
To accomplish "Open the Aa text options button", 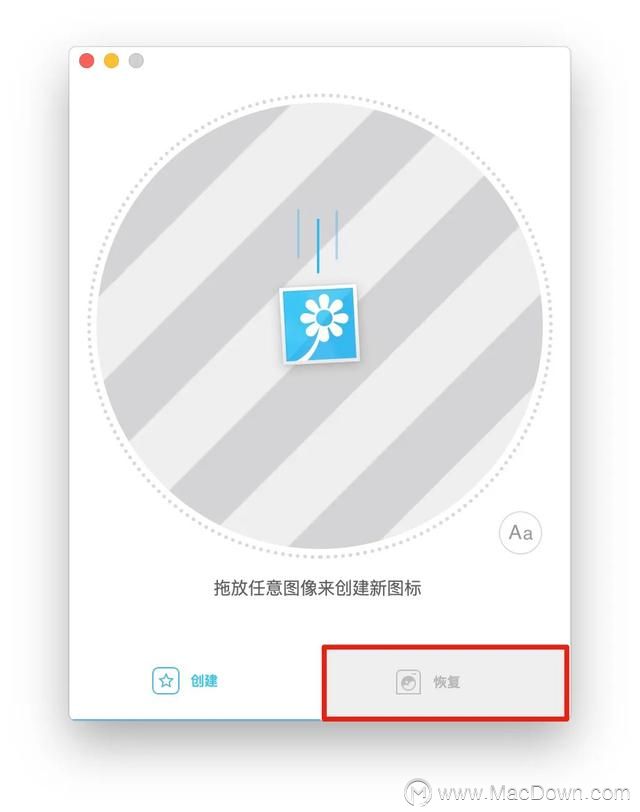I will click(520, 533).
